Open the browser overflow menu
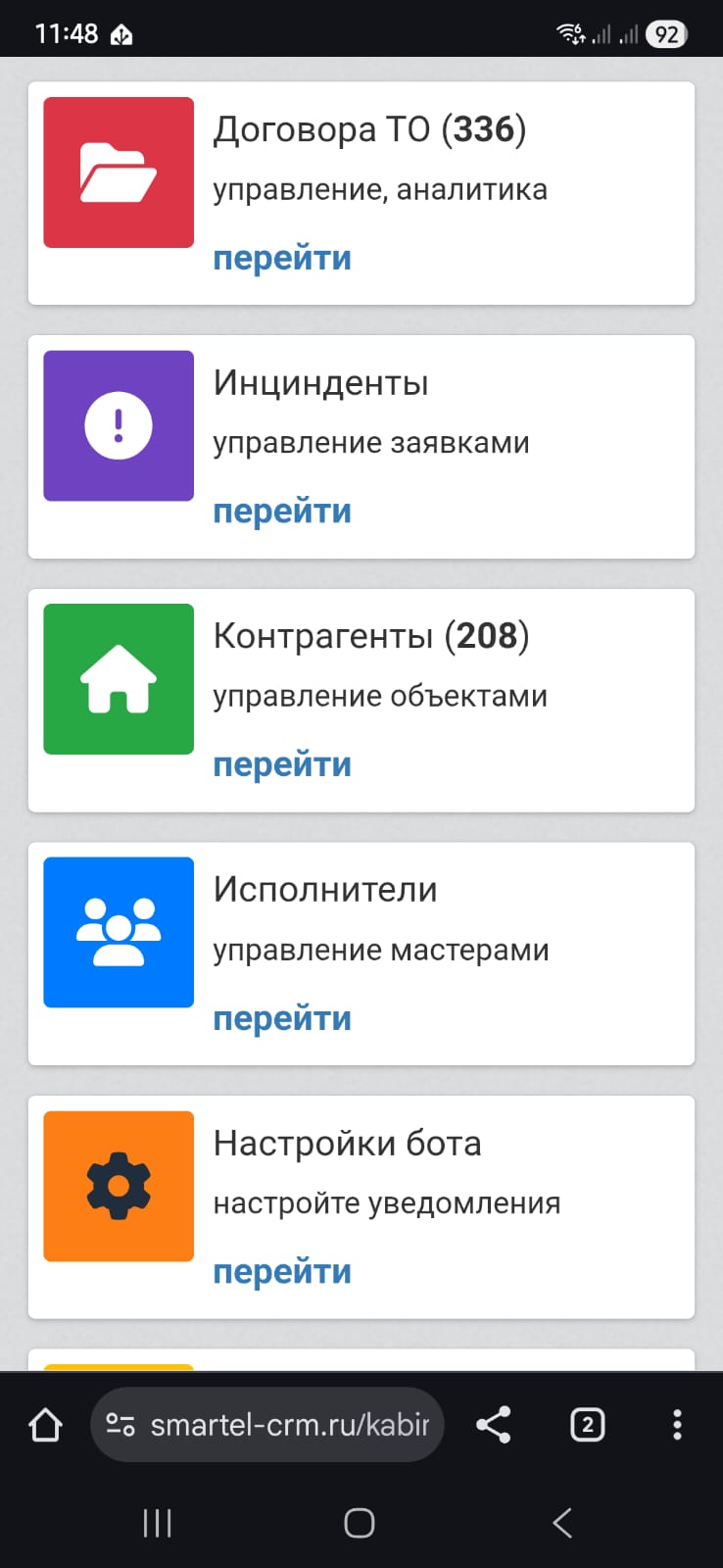 coord(677,1425)
